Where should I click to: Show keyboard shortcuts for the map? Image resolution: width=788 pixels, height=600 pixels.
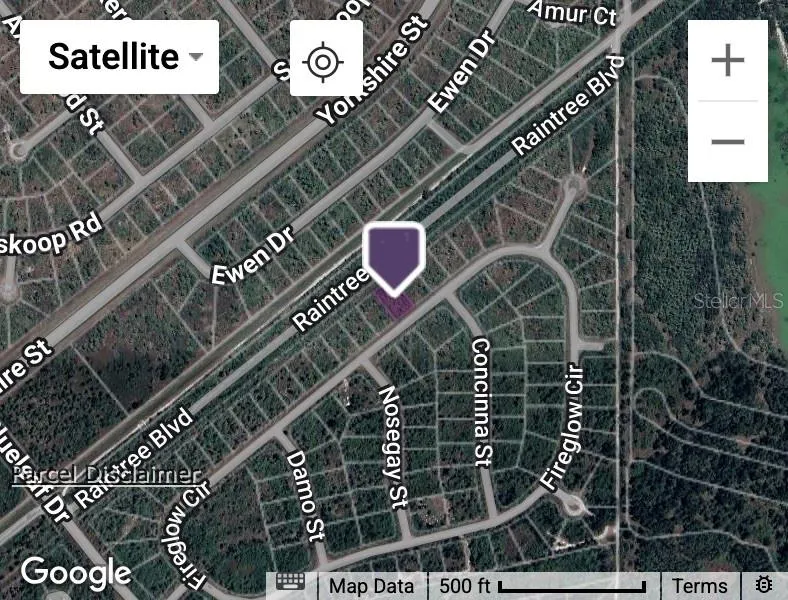[291, 585]
